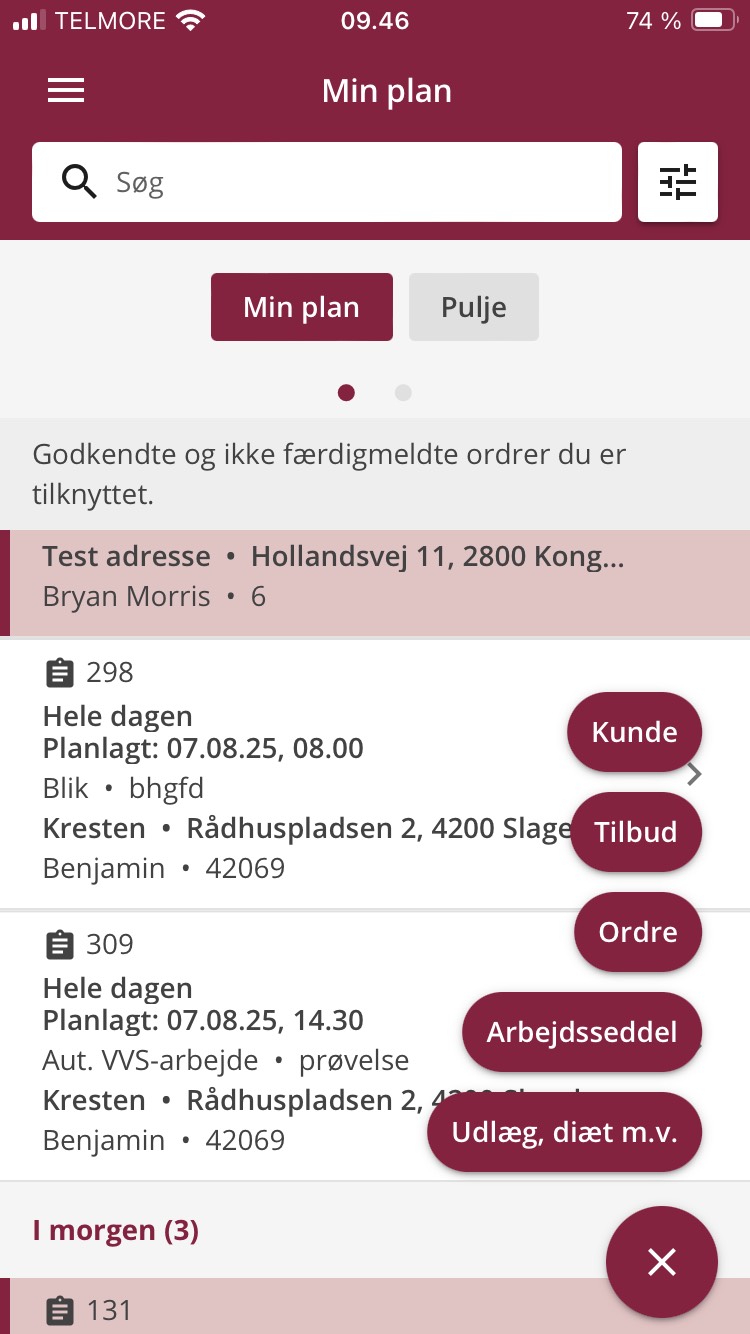Tap the second page indicator dot
This screenshot has width=750, height=1334.
pyautogui.click(x=403, y=393)
